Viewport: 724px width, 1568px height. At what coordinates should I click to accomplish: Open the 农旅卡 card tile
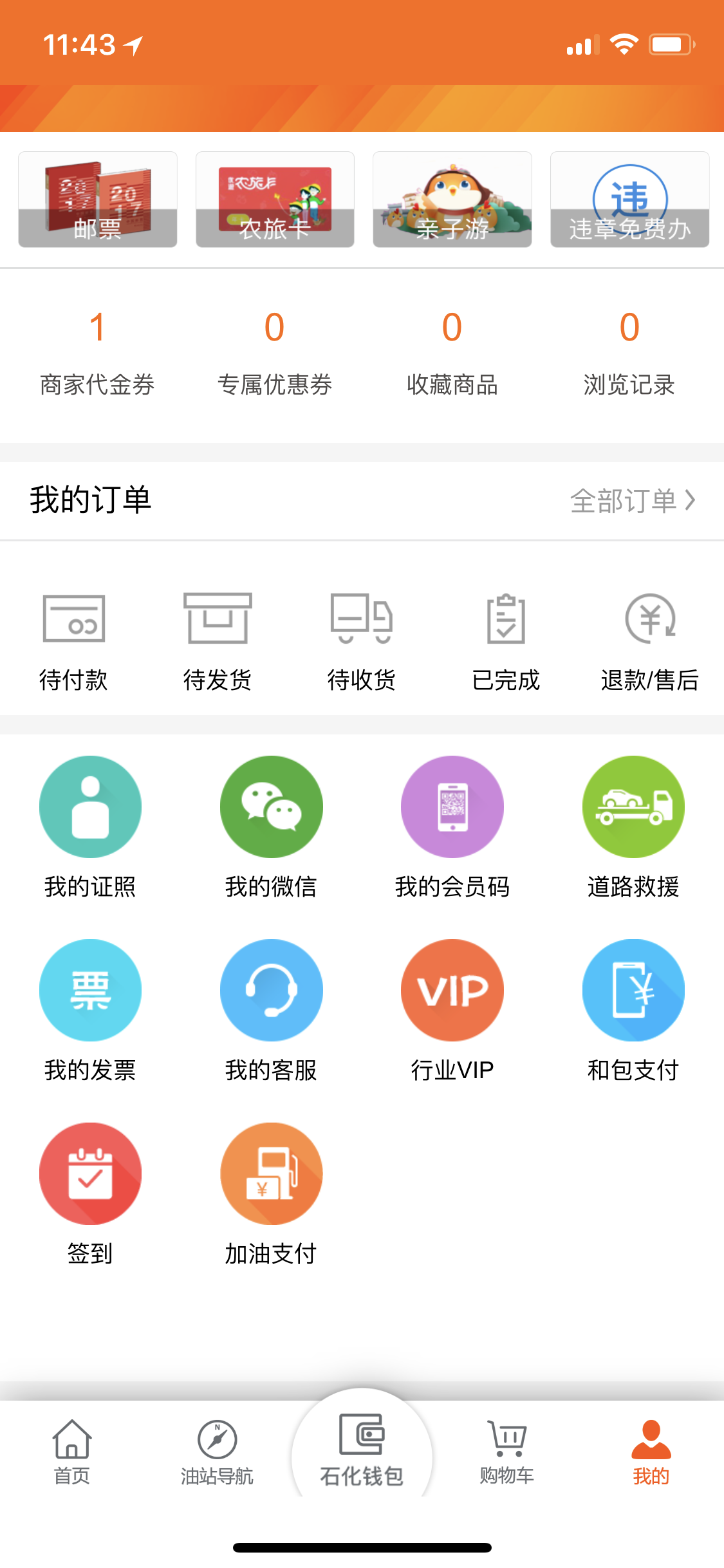pyautogui.click(x=275, y=200)
